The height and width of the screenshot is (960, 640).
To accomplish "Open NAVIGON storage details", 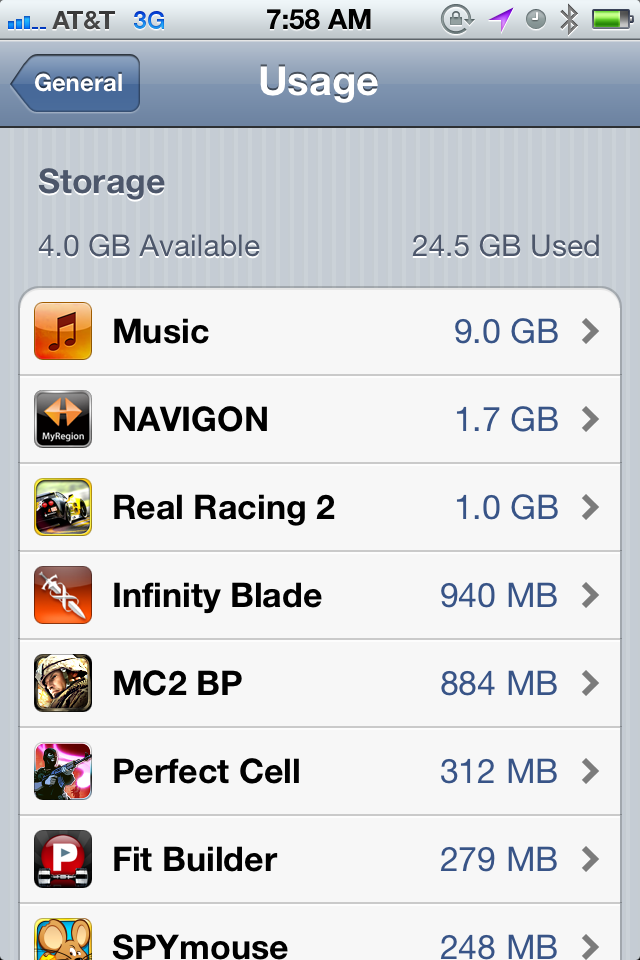I will (320, 419).
